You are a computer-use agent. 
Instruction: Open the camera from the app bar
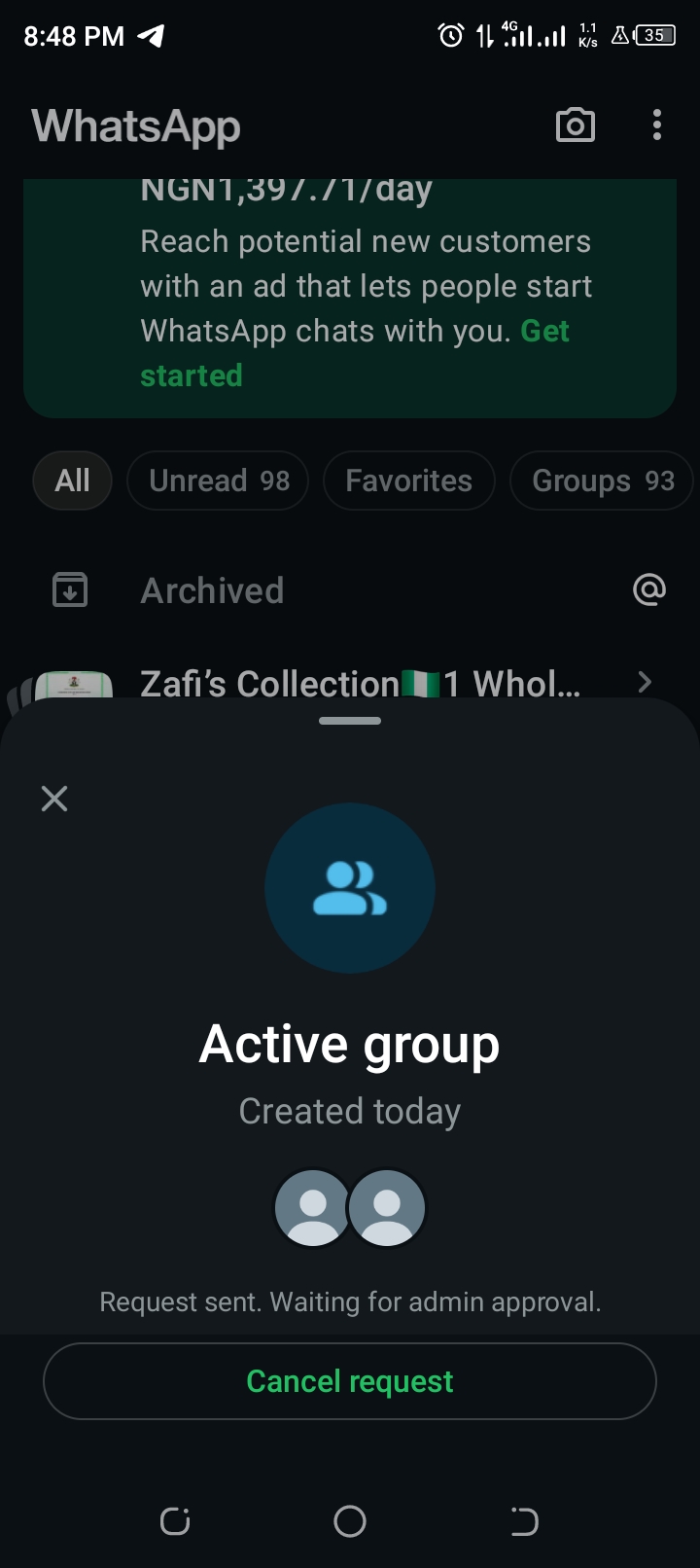pos(575,125)
